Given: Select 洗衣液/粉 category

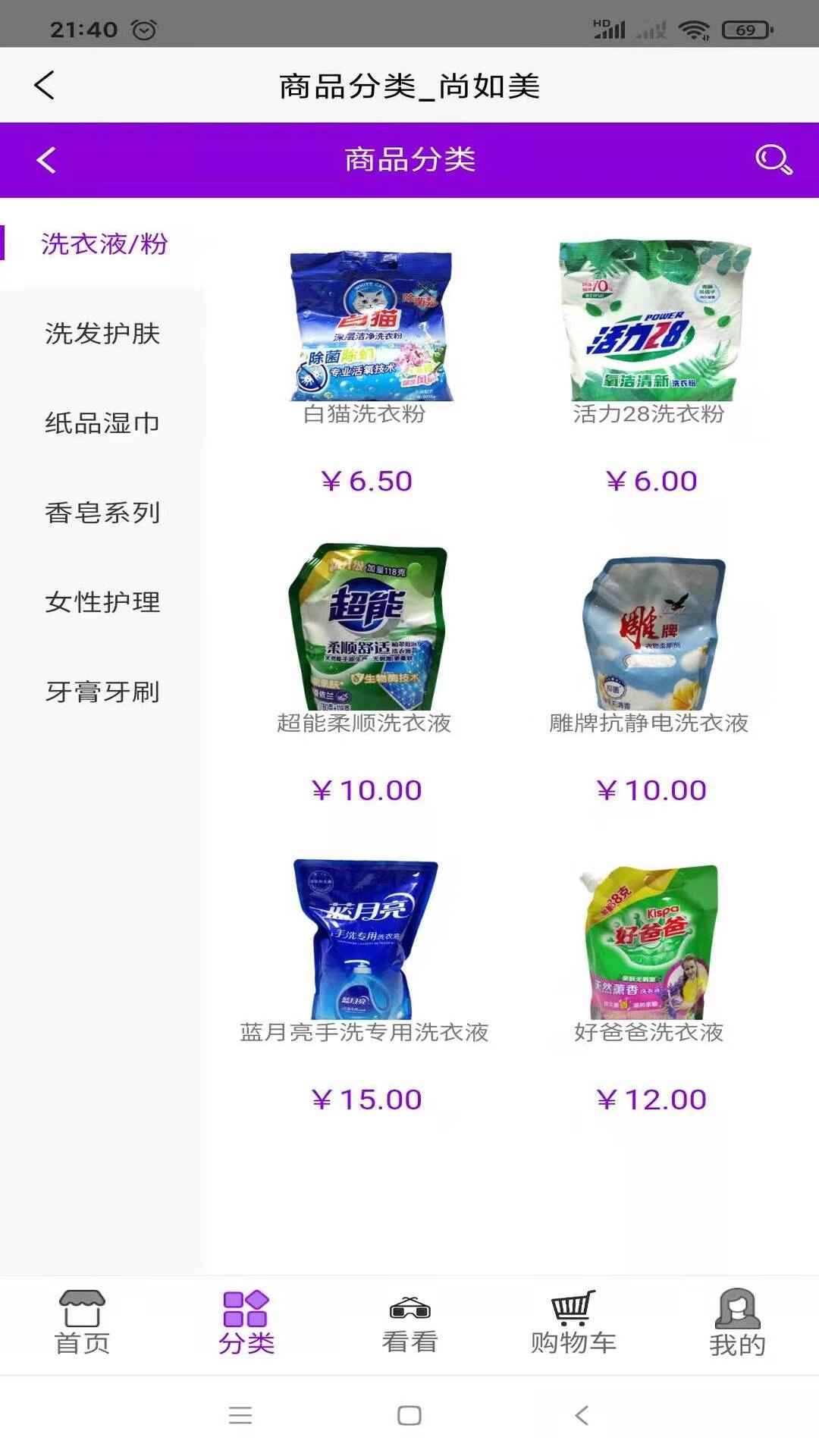Looking at the screenshot, I should coord(104,244).
